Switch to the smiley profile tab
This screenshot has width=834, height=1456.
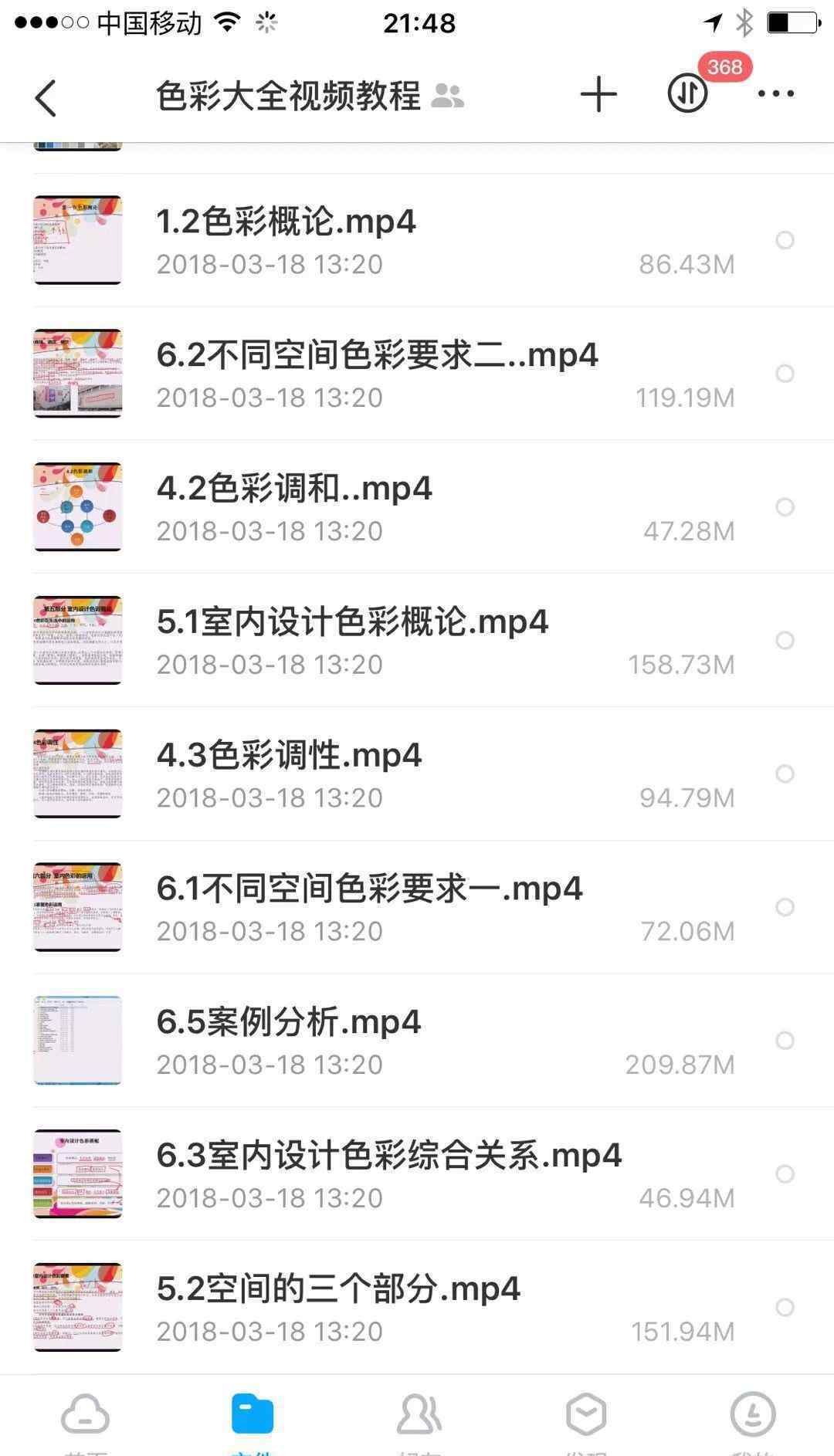(x=752, y=1417)
